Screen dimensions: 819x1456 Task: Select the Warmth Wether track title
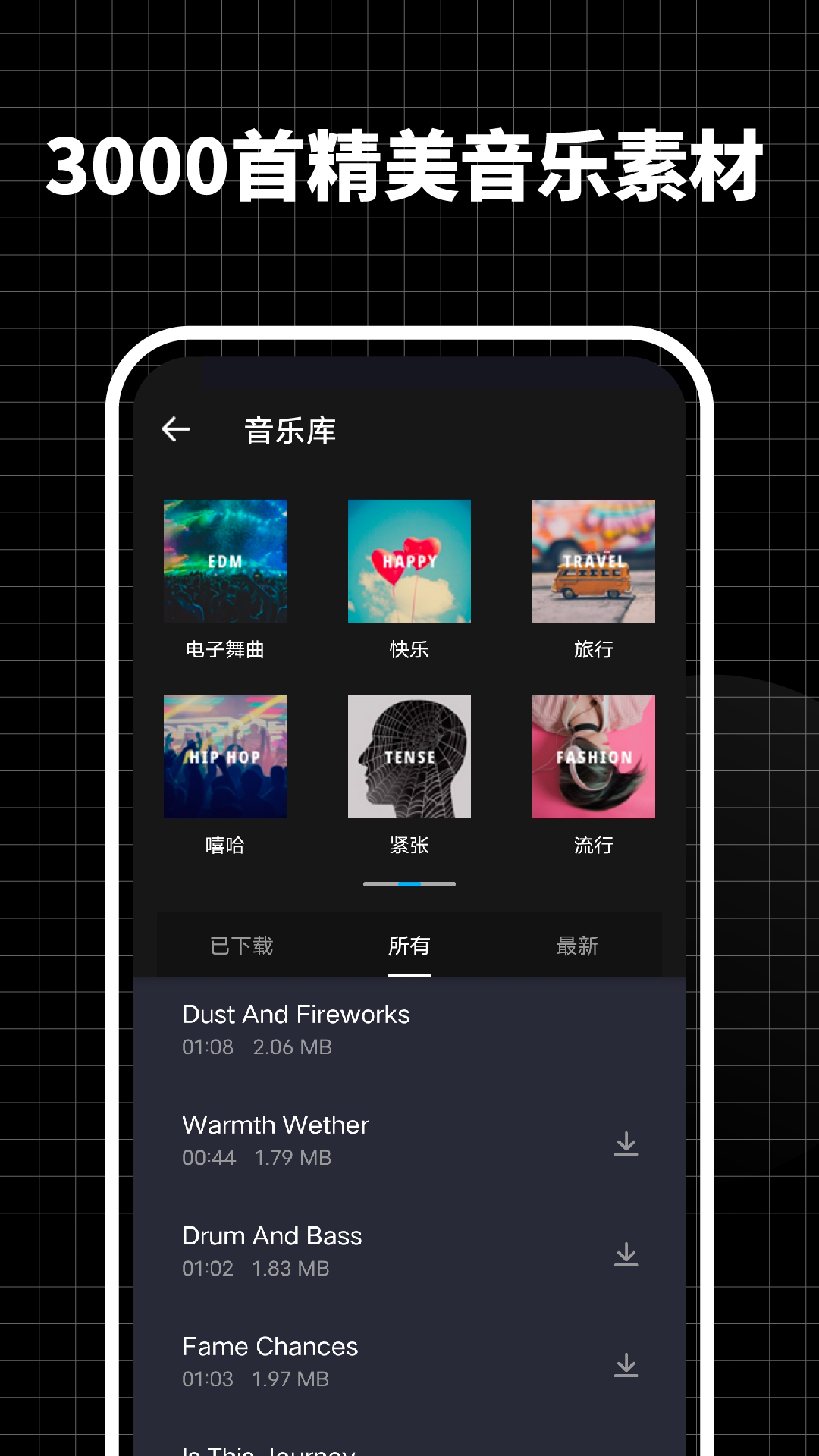pyautogui.click(x=275, y=1125)
